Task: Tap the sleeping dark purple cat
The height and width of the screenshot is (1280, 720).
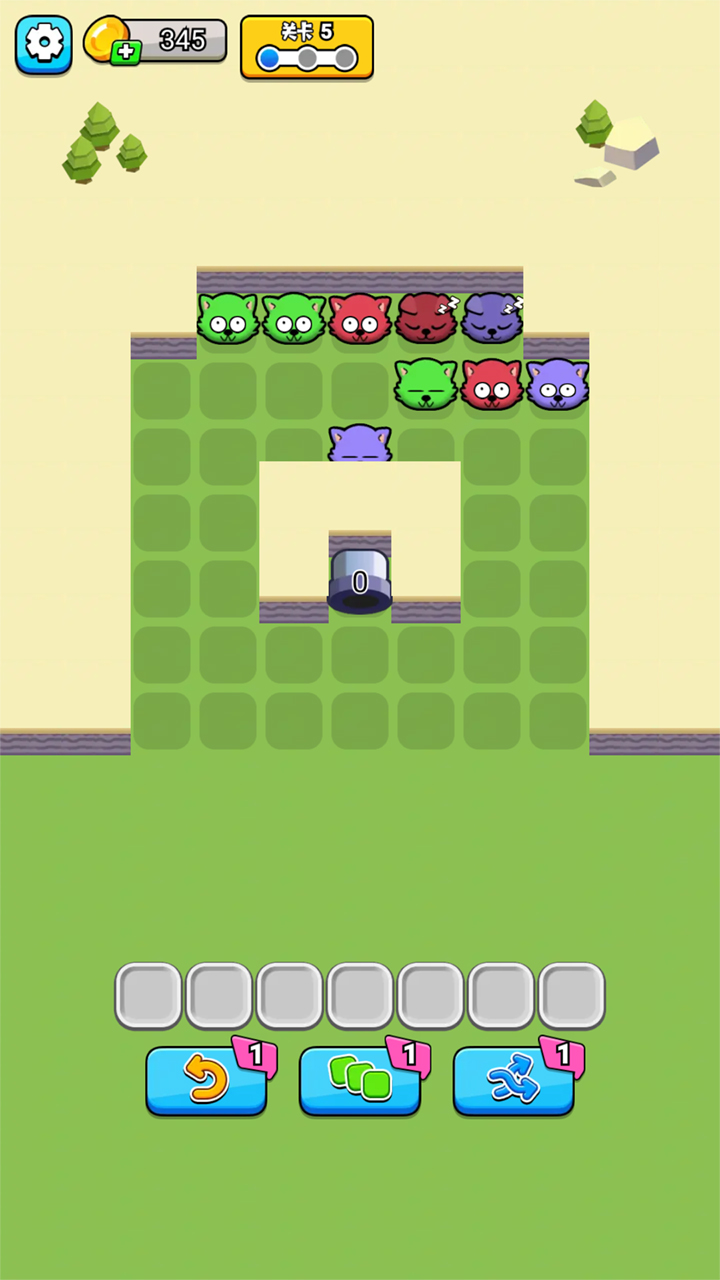Action: (x=491, y=317)
